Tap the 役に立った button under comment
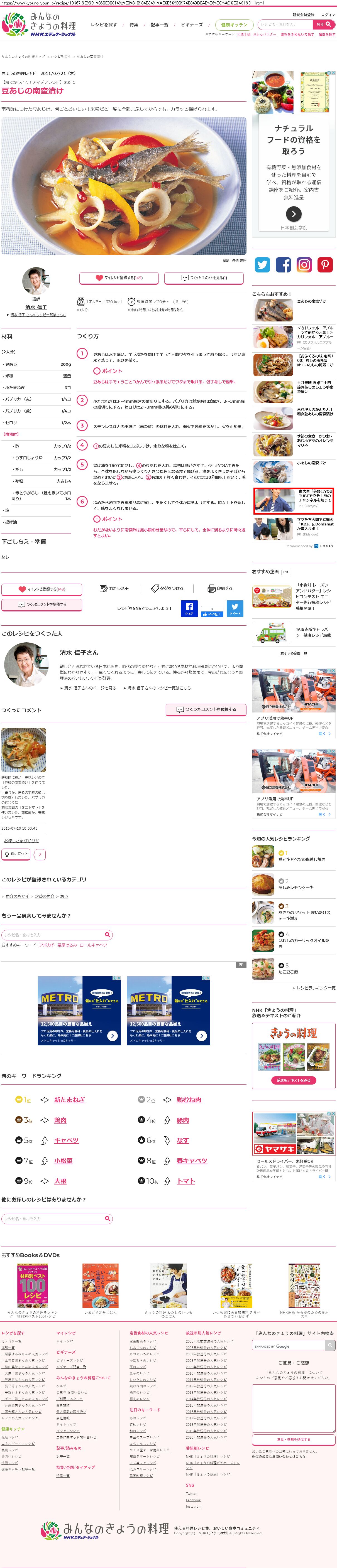This screenshot has height=1568, width=337. pyautogui.click(x=16, y=855)
